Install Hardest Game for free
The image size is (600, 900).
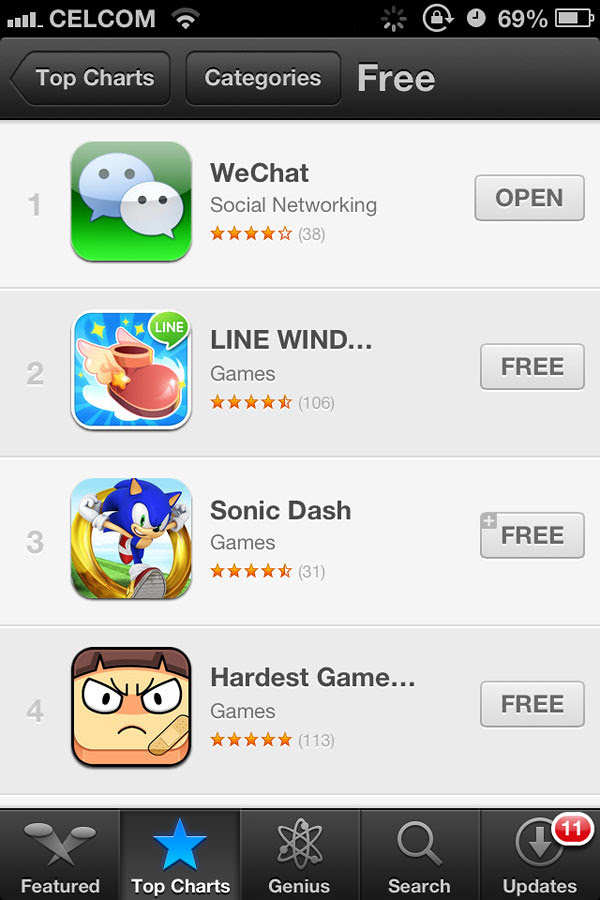[x=531, y=704]
